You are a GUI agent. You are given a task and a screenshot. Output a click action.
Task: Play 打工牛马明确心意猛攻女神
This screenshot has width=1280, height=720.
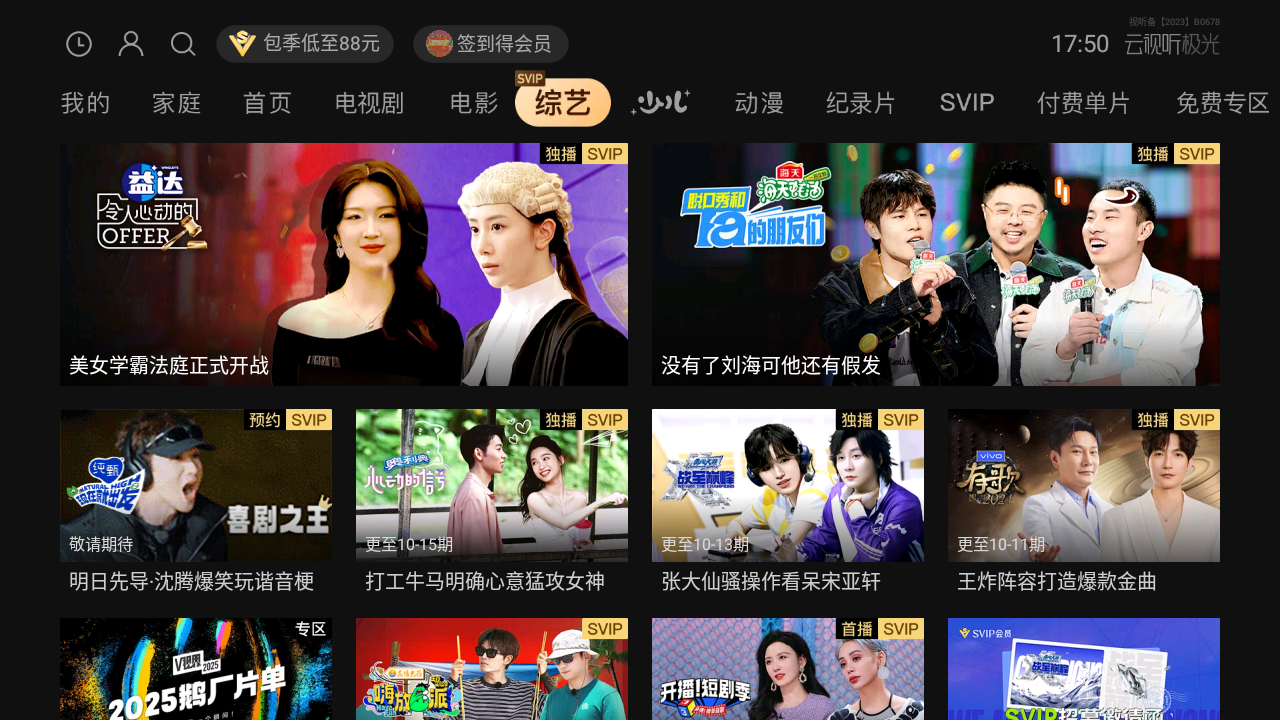pyautogui.click(x=492, y=486)
